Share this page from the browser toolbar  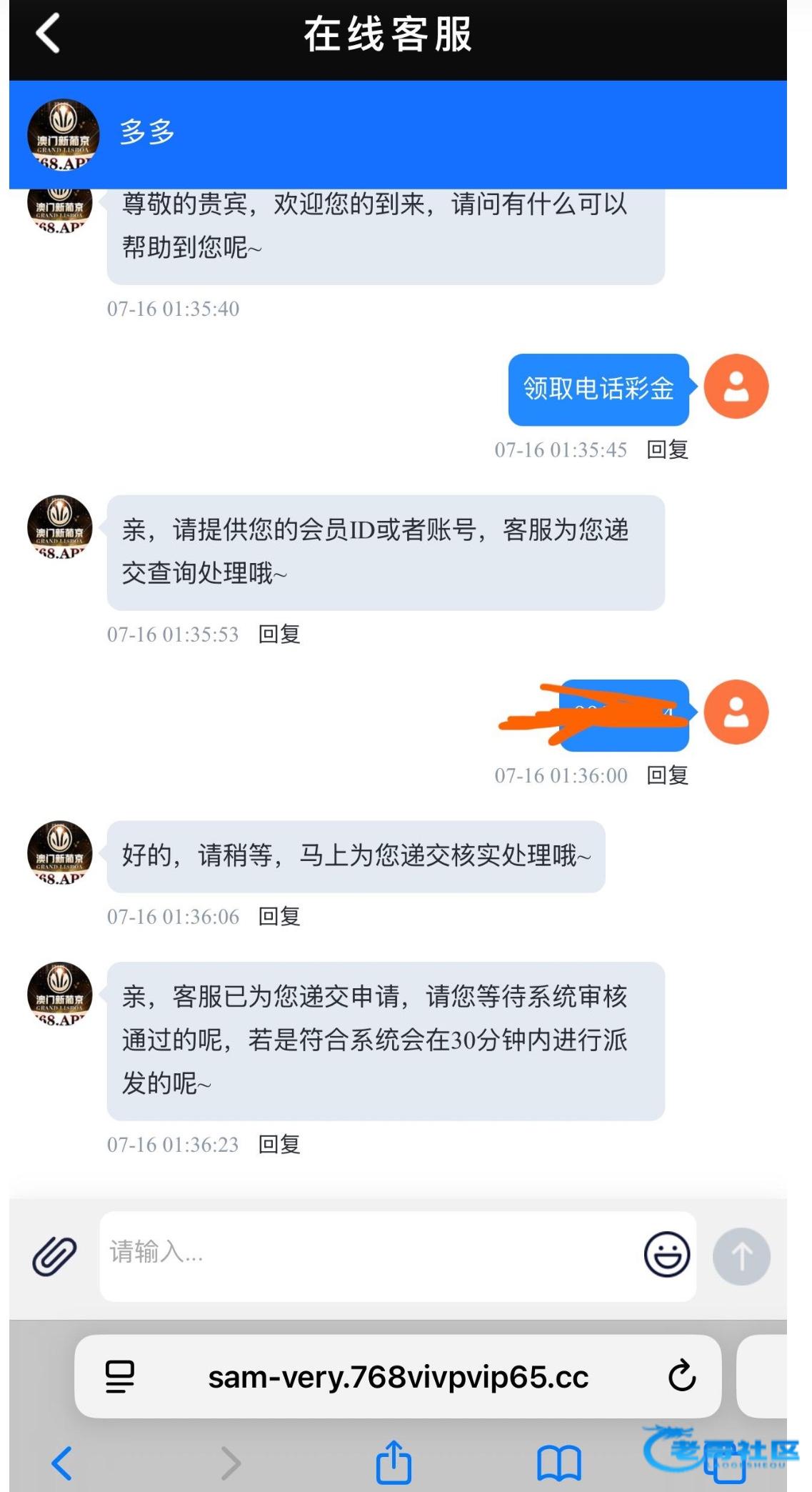tap(394, 1463)
